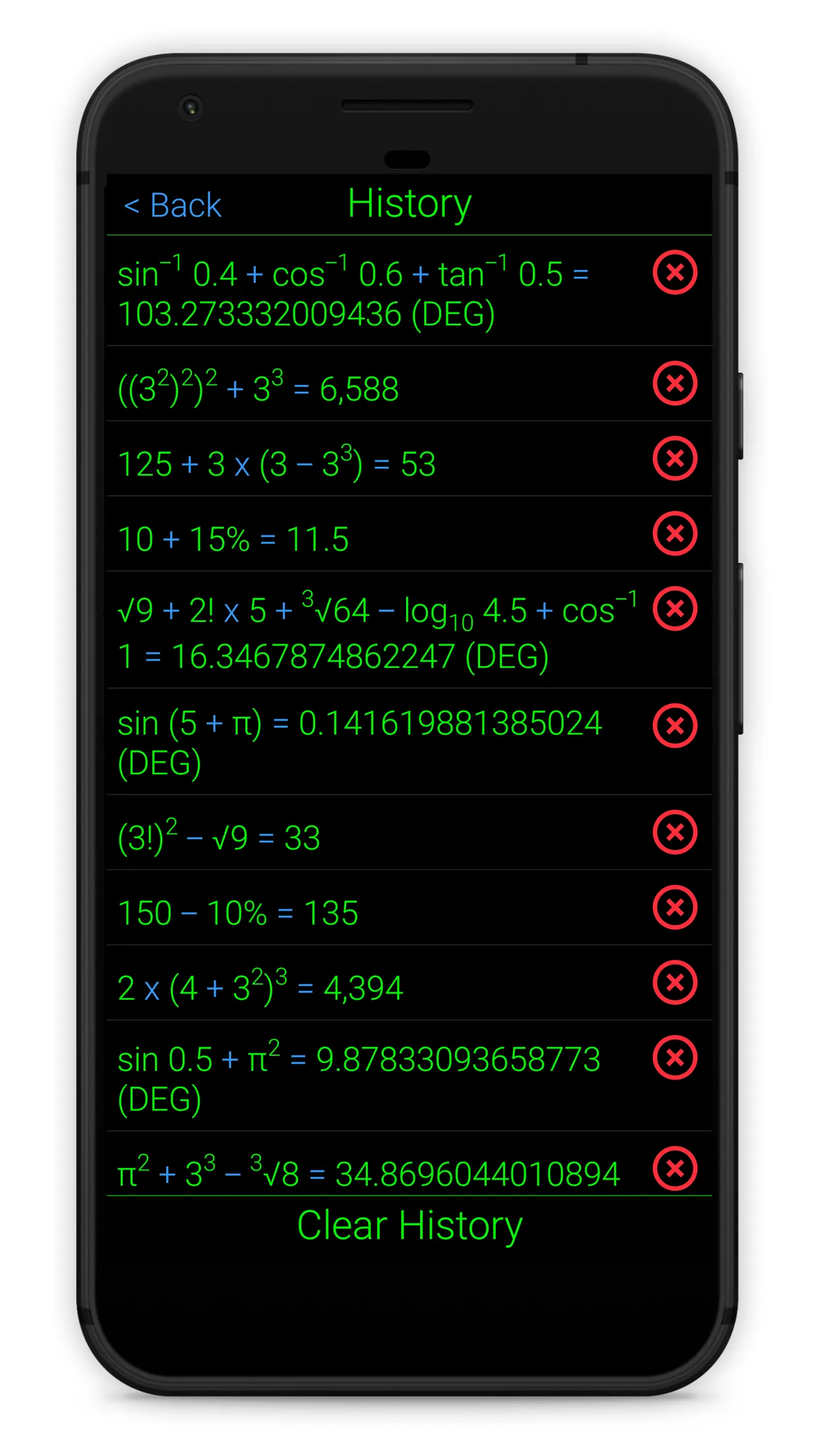The height and width of the screenshot is (1456, 819).
Task: Remove the sin 0.5 + π² entry
Action: click(675, 1058)
